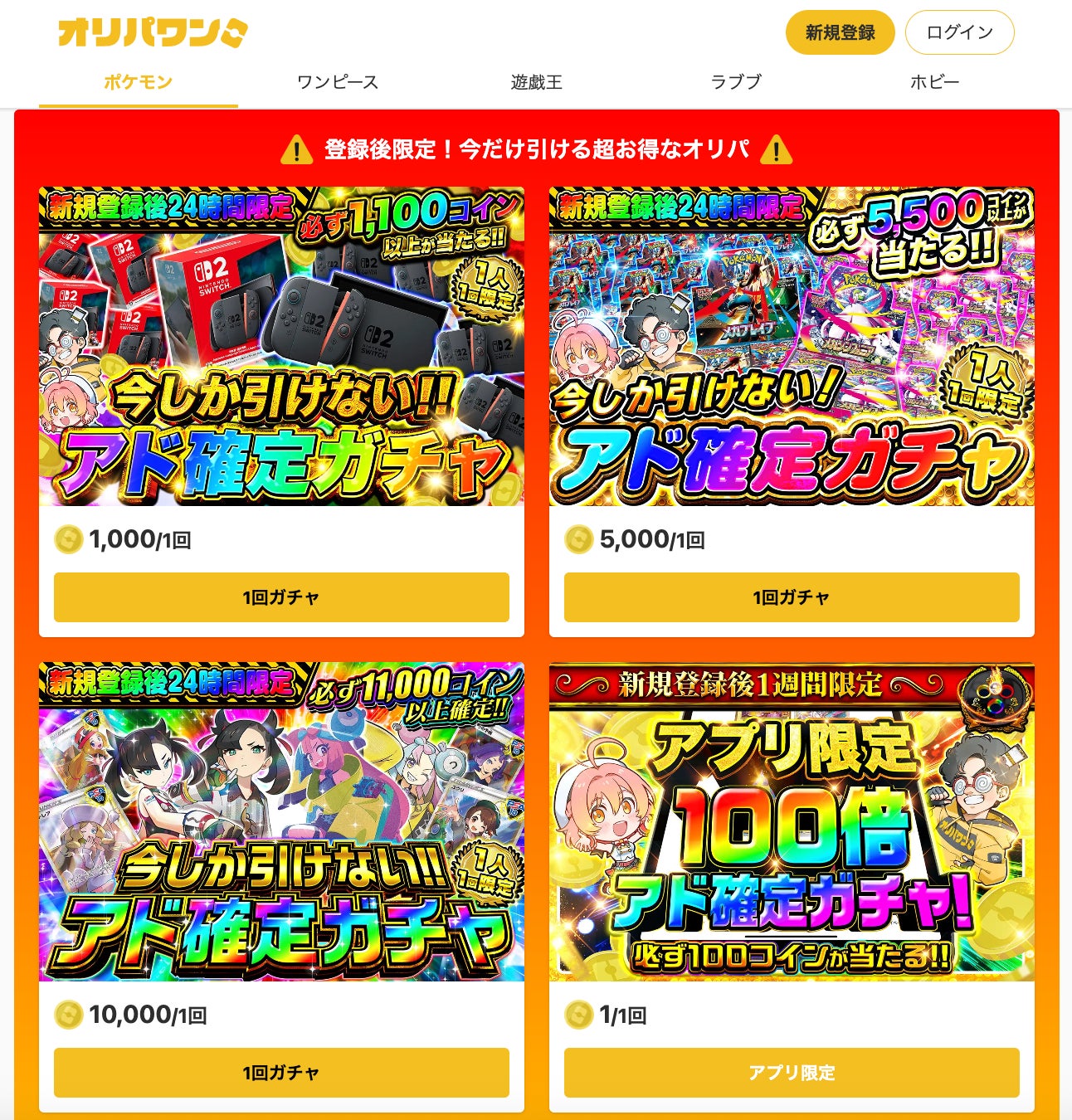
Task: Open the ラブブ tab
Action: pyautogui.click(x=735, y=82)
